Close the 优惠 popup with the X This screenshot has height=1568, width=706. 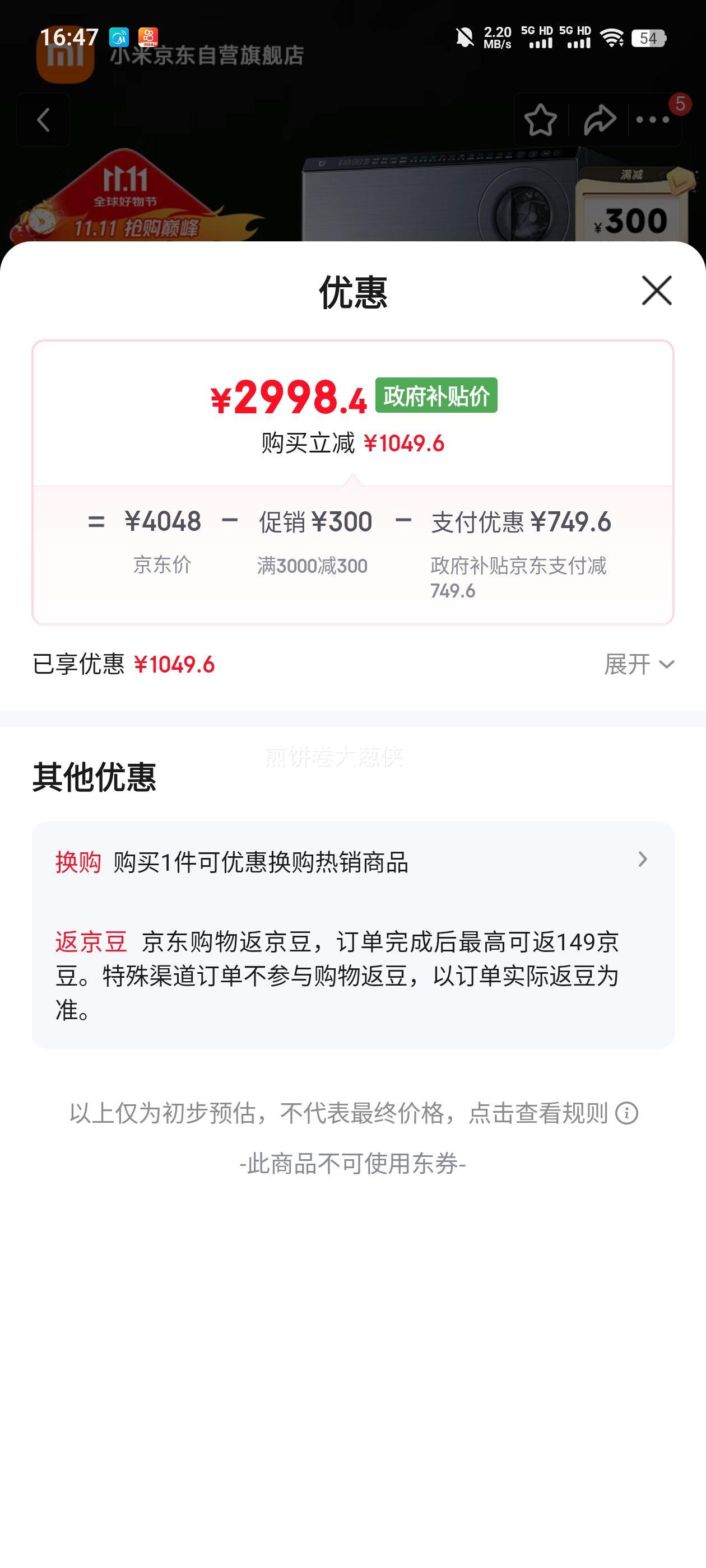tap(656, 291)
